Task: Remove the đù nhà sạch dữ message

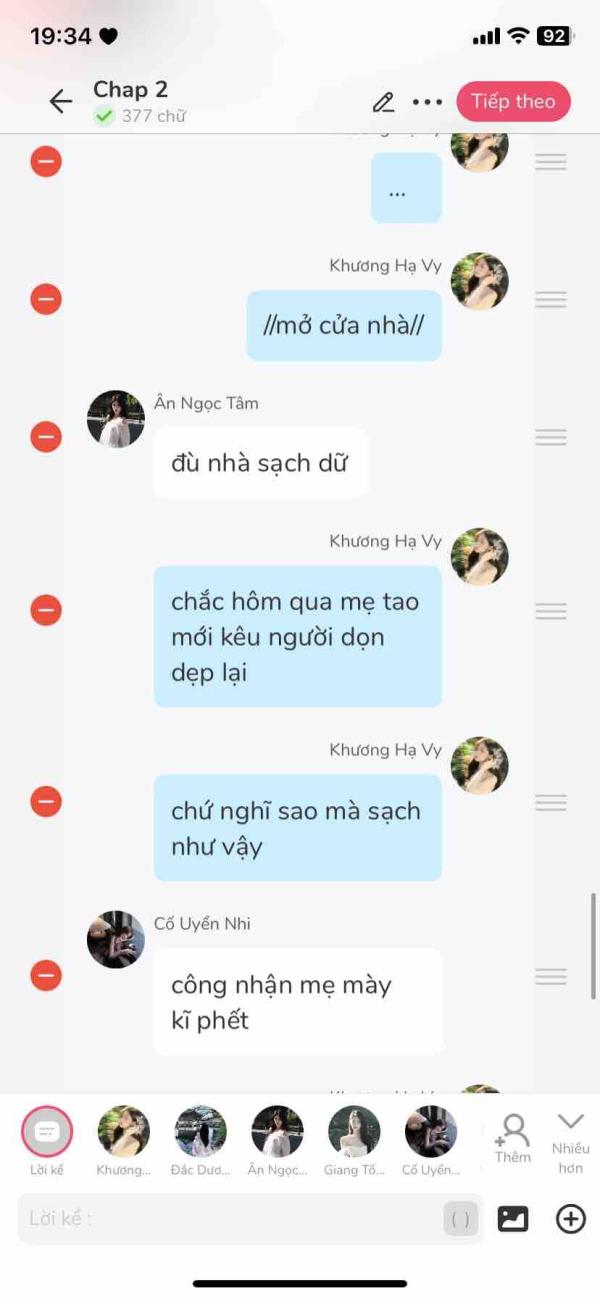Action: click(x=46, y=437)
